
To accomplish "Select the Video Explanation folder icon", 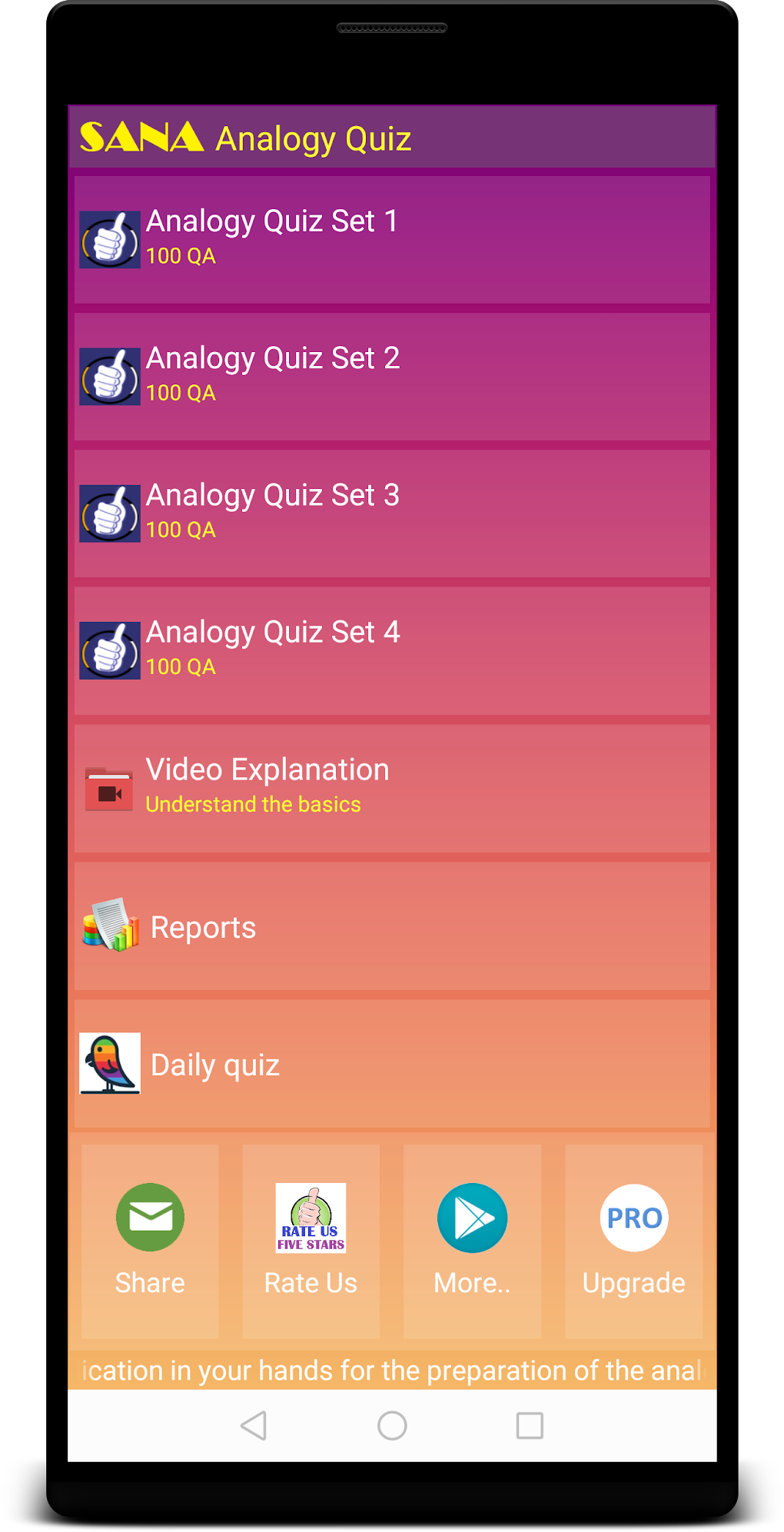I will (x=109, y=788).
